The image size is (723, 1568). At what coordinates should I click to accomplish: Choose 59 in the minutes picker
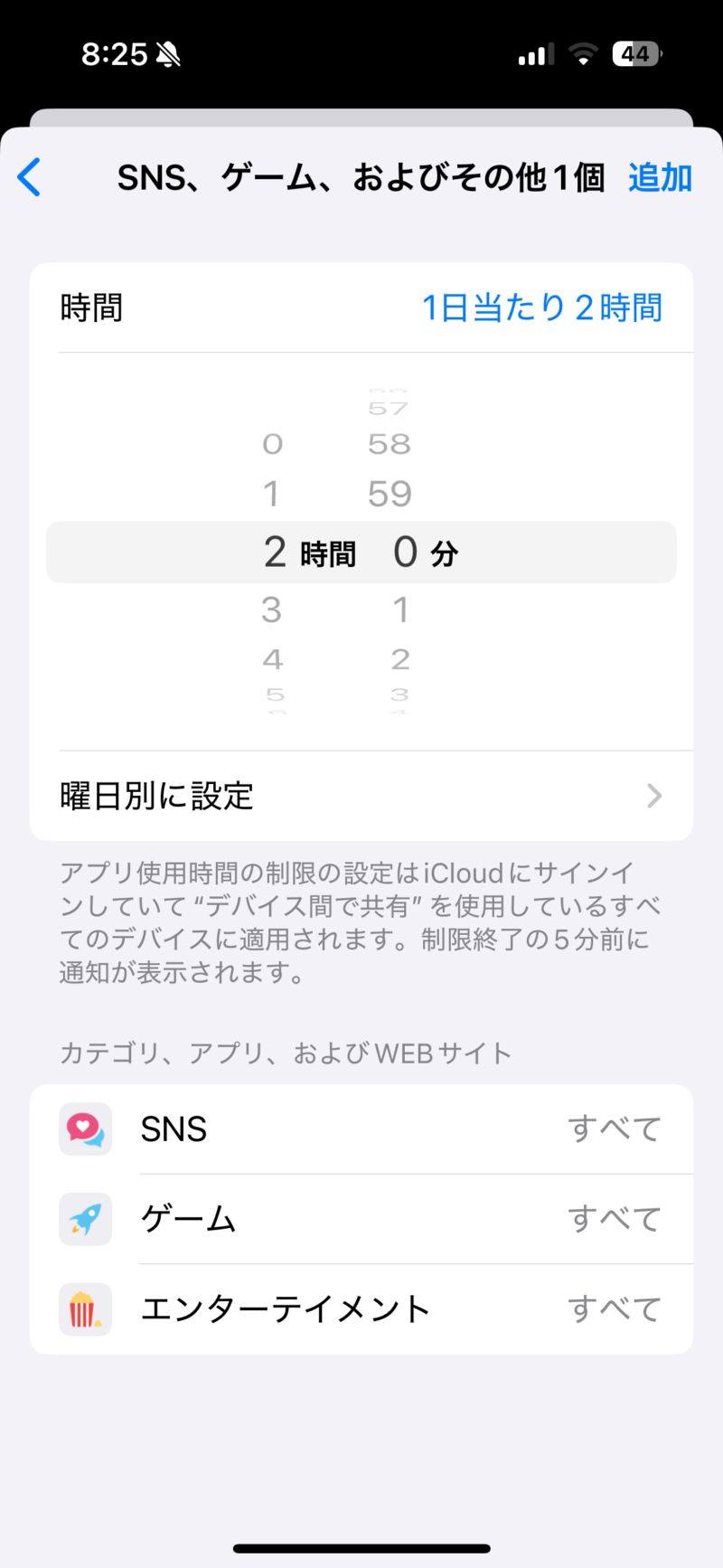(x=390, y=494)
